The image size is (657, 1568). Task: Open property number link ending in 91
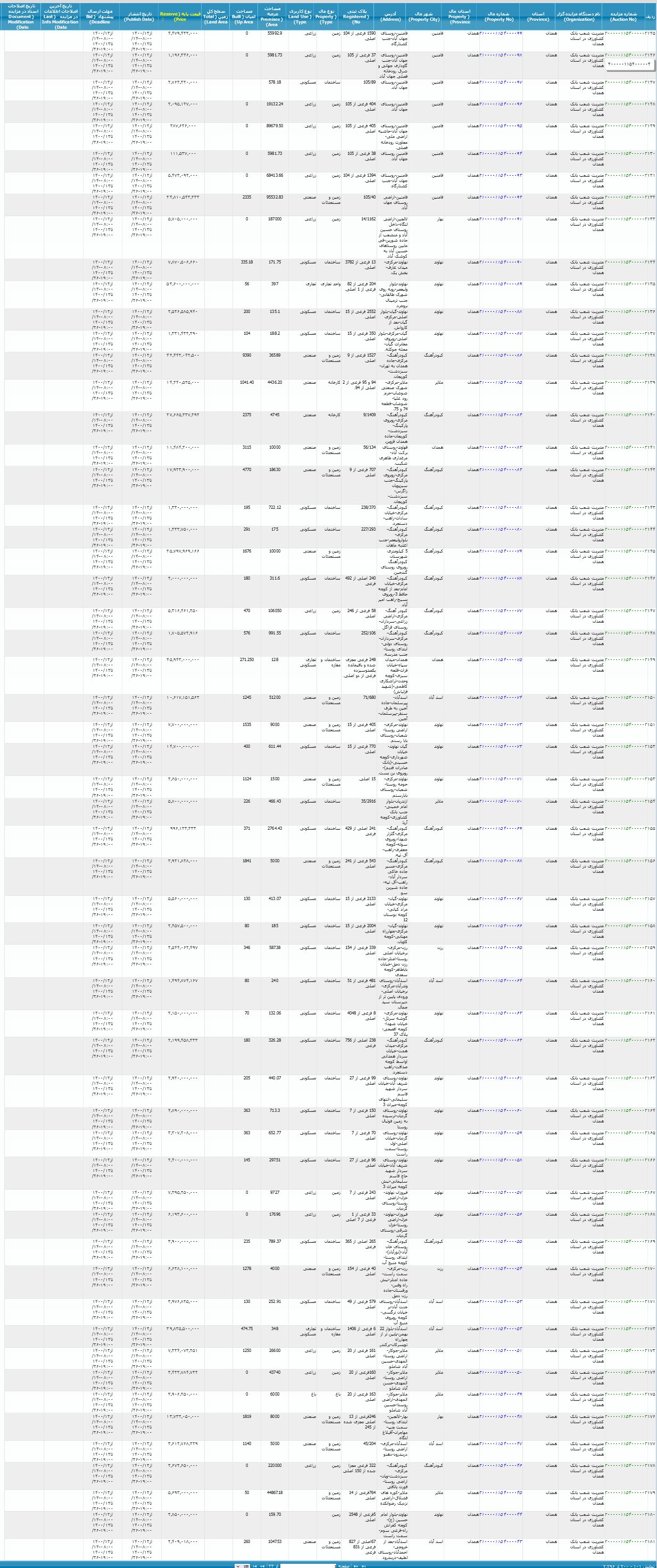[501, 219]
